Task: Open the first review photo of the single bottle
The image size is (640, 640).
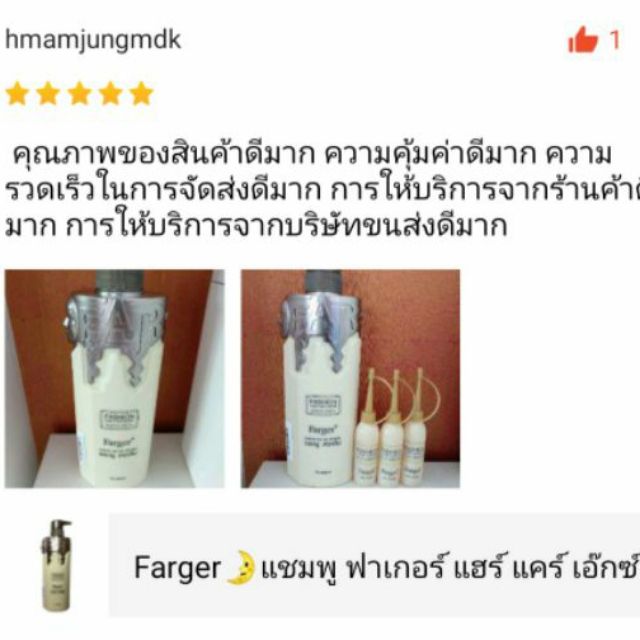Action: click(x=115, y=378)
